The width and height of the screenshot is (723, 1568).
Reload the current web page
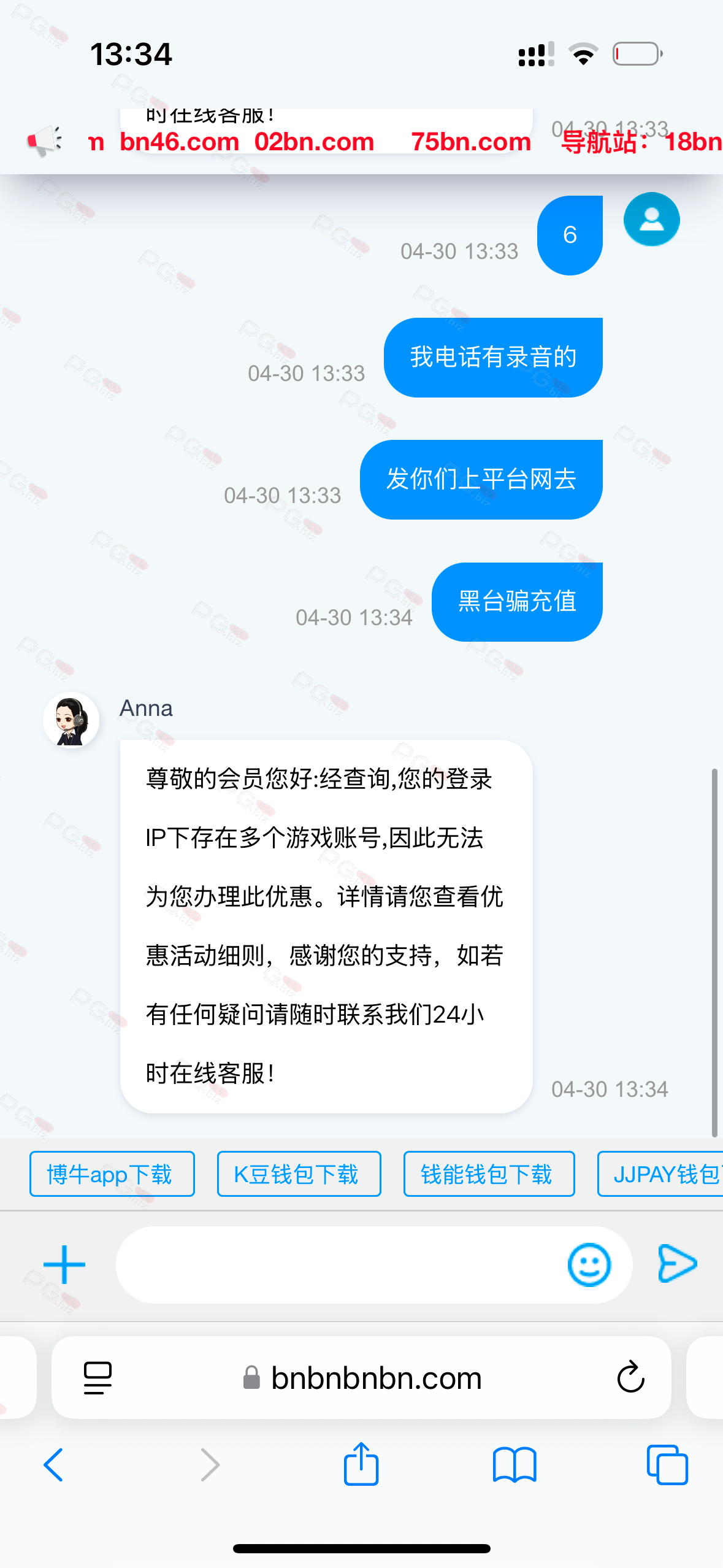pyautogui.click(x=630, y=1378)
